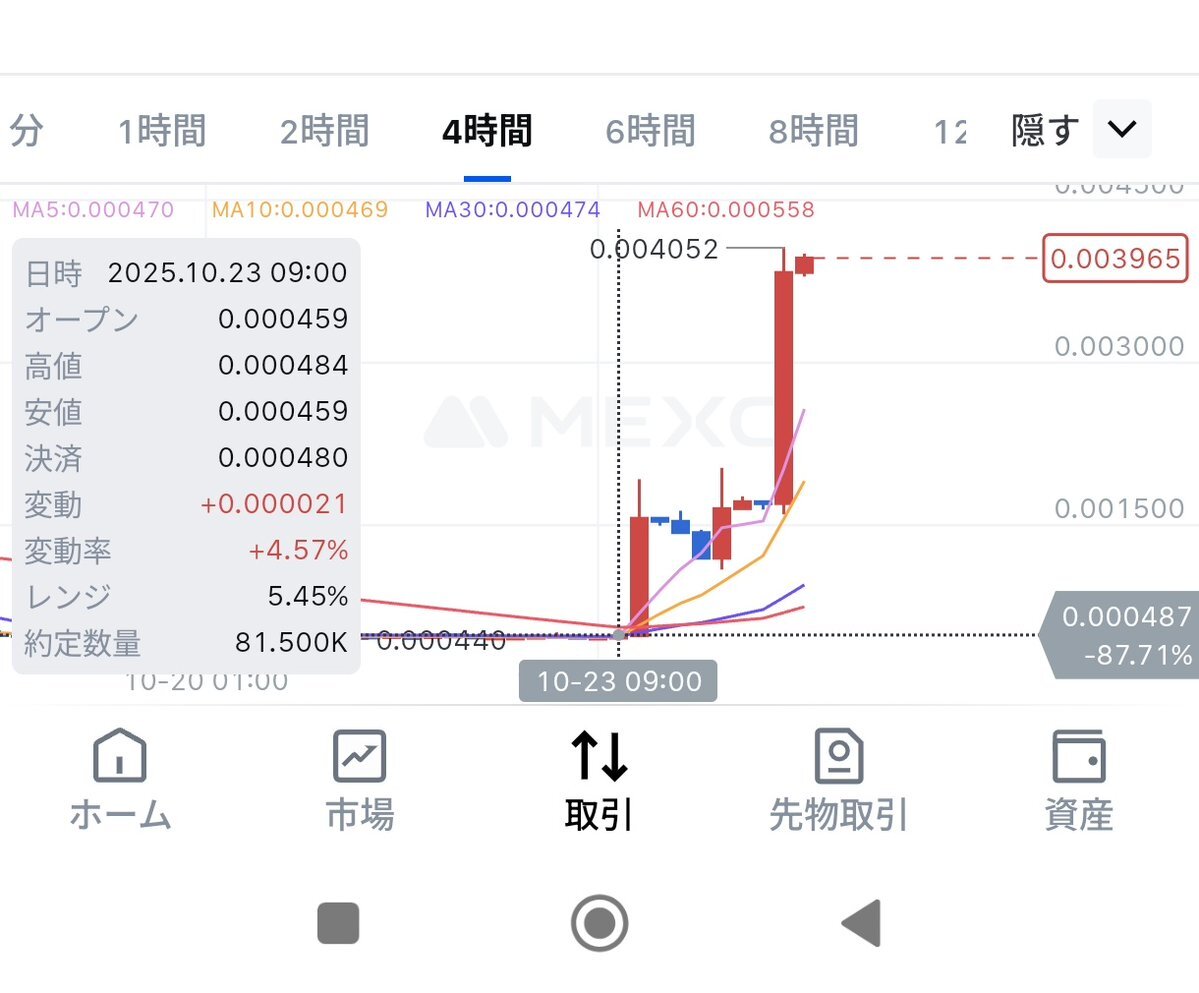Tap the system back button

[x=861, y=923]
